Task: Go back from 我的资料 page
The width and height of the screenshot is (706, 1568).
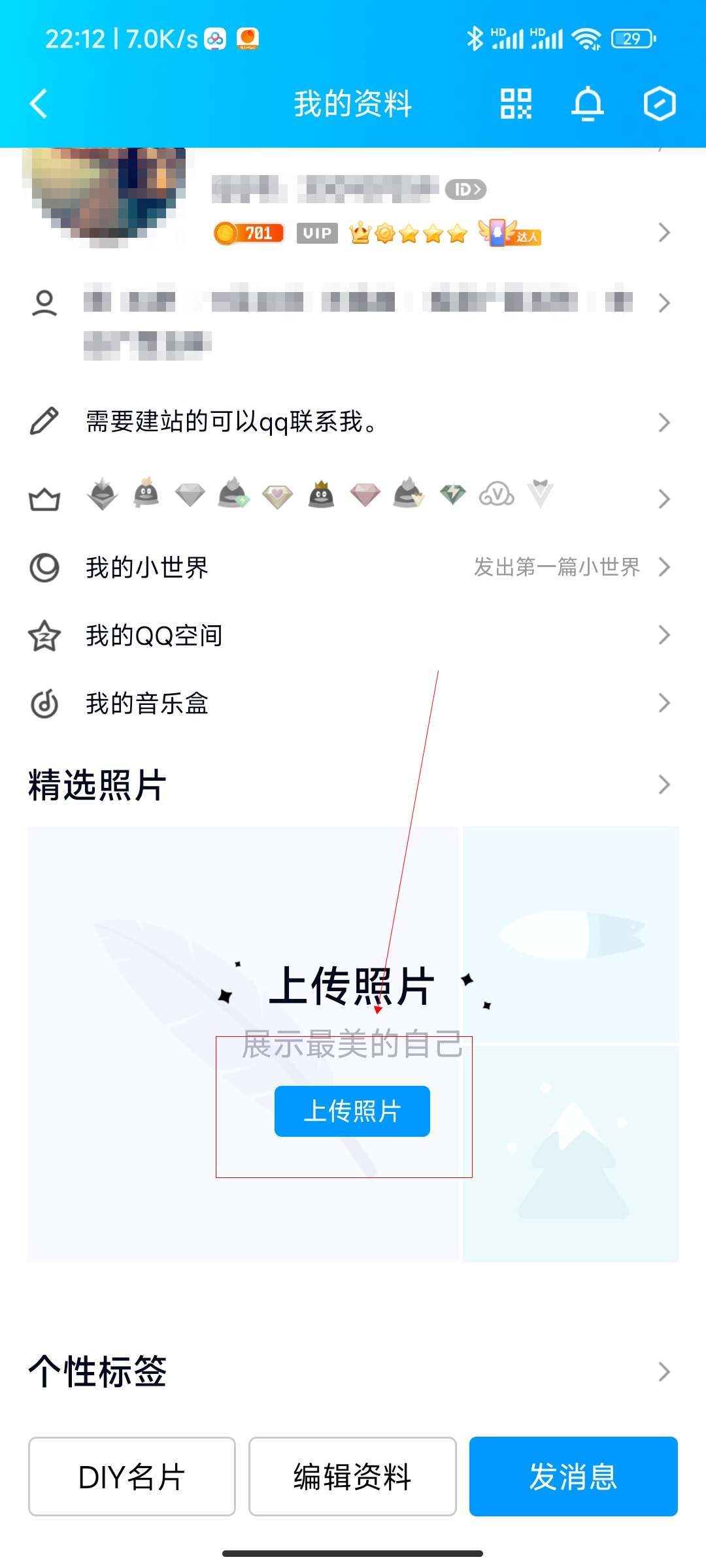Action: tap(39, 104)
